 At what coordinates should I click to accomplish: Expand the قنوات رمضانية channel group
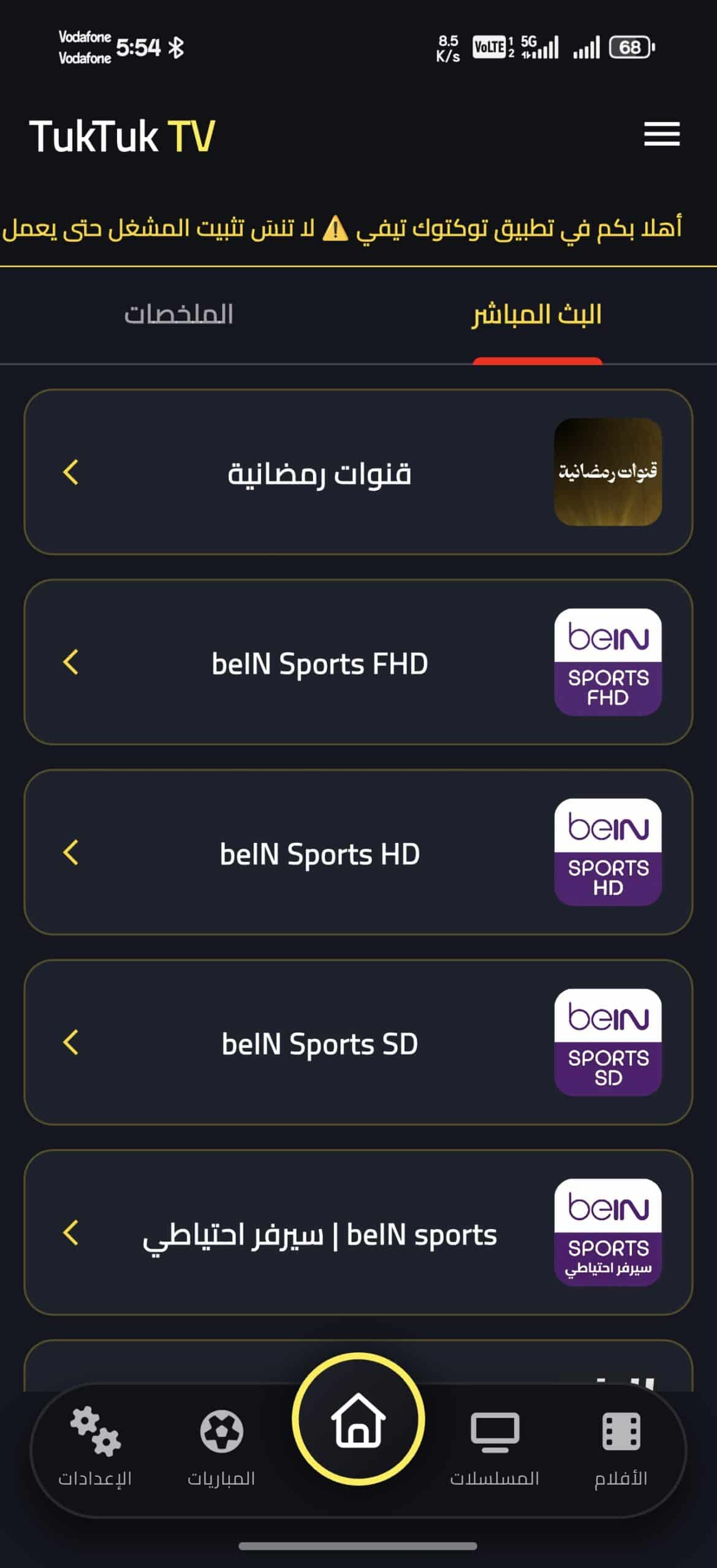[x=70, y=473]
